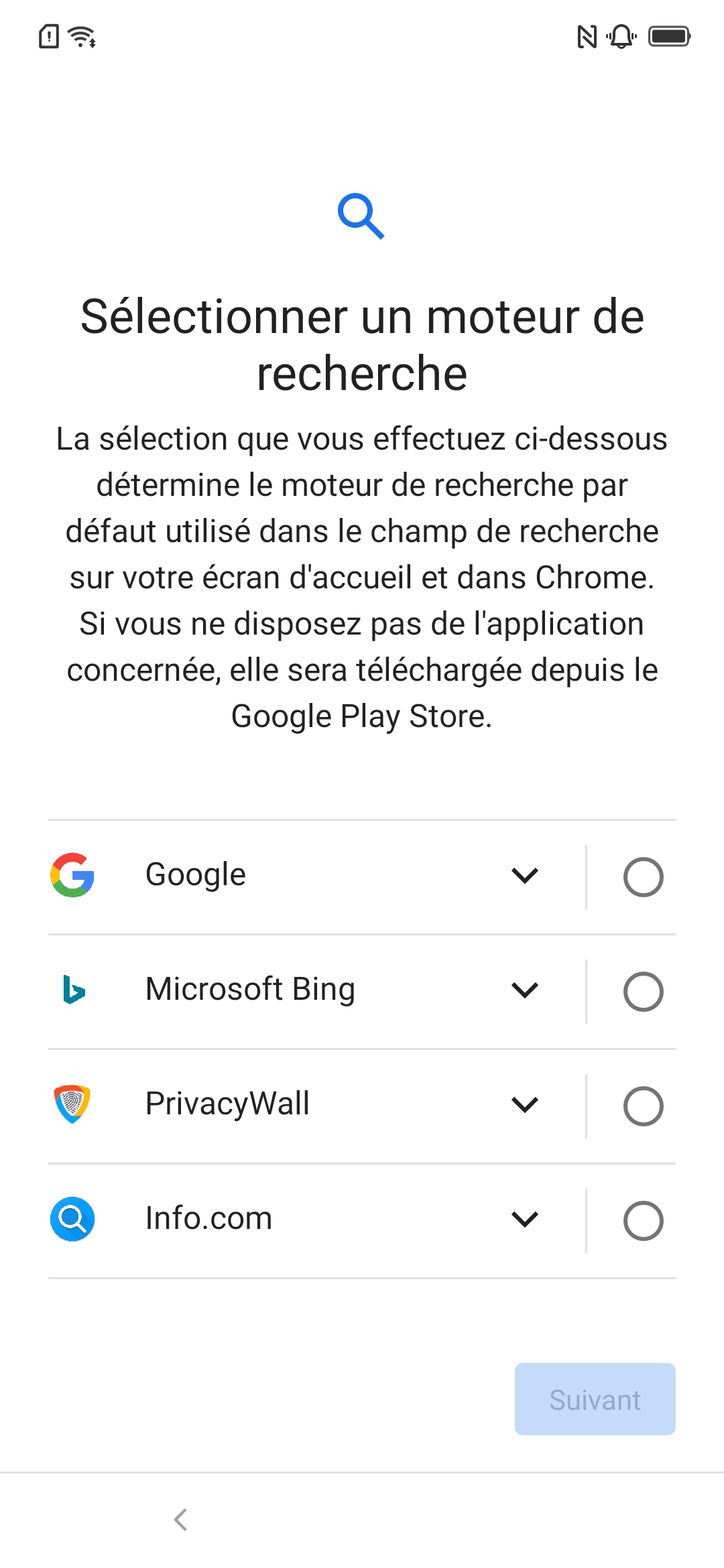Expand the Info.com details chevron

pyautogui.click(x=525, y=1219)
